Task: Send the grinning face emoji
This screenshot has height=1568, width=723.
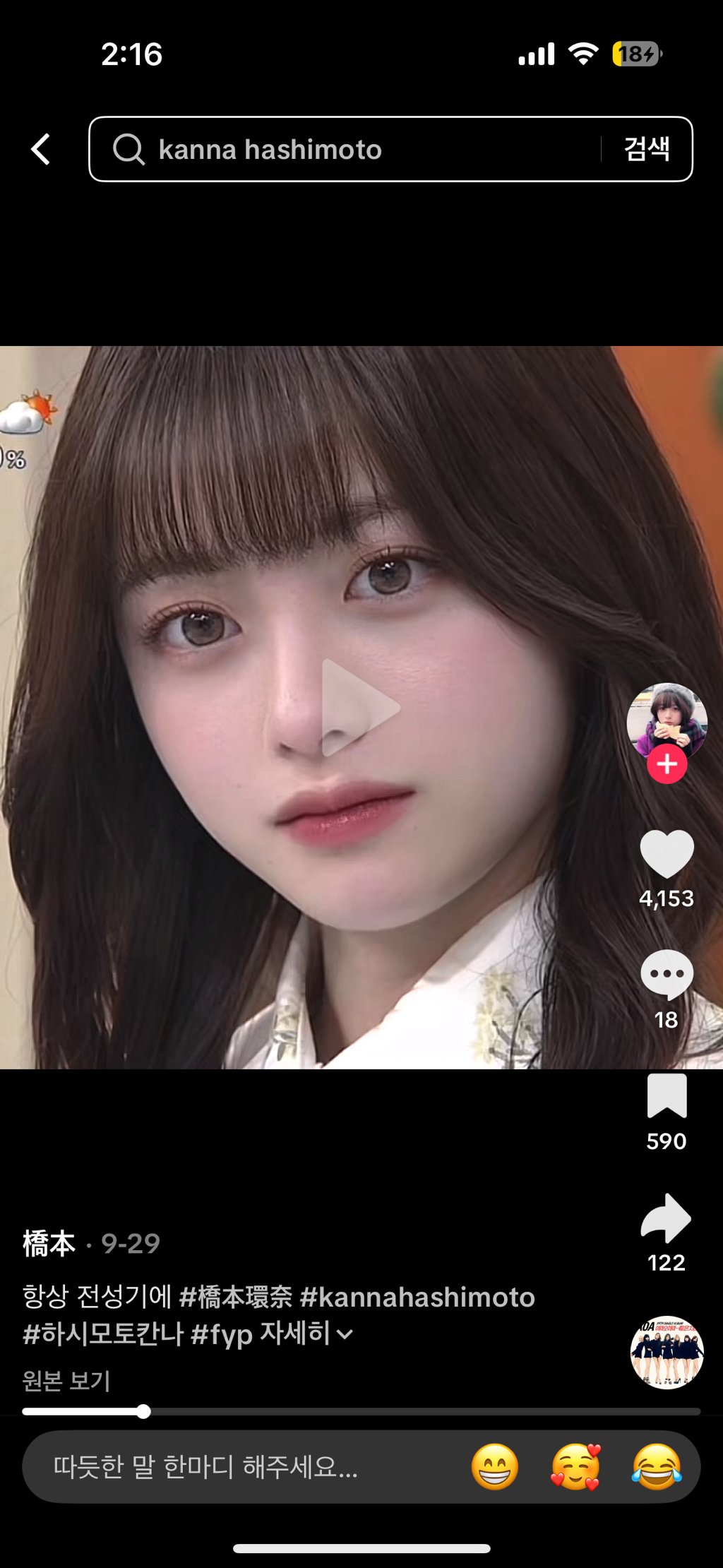Action: (x=494, y=1467)
